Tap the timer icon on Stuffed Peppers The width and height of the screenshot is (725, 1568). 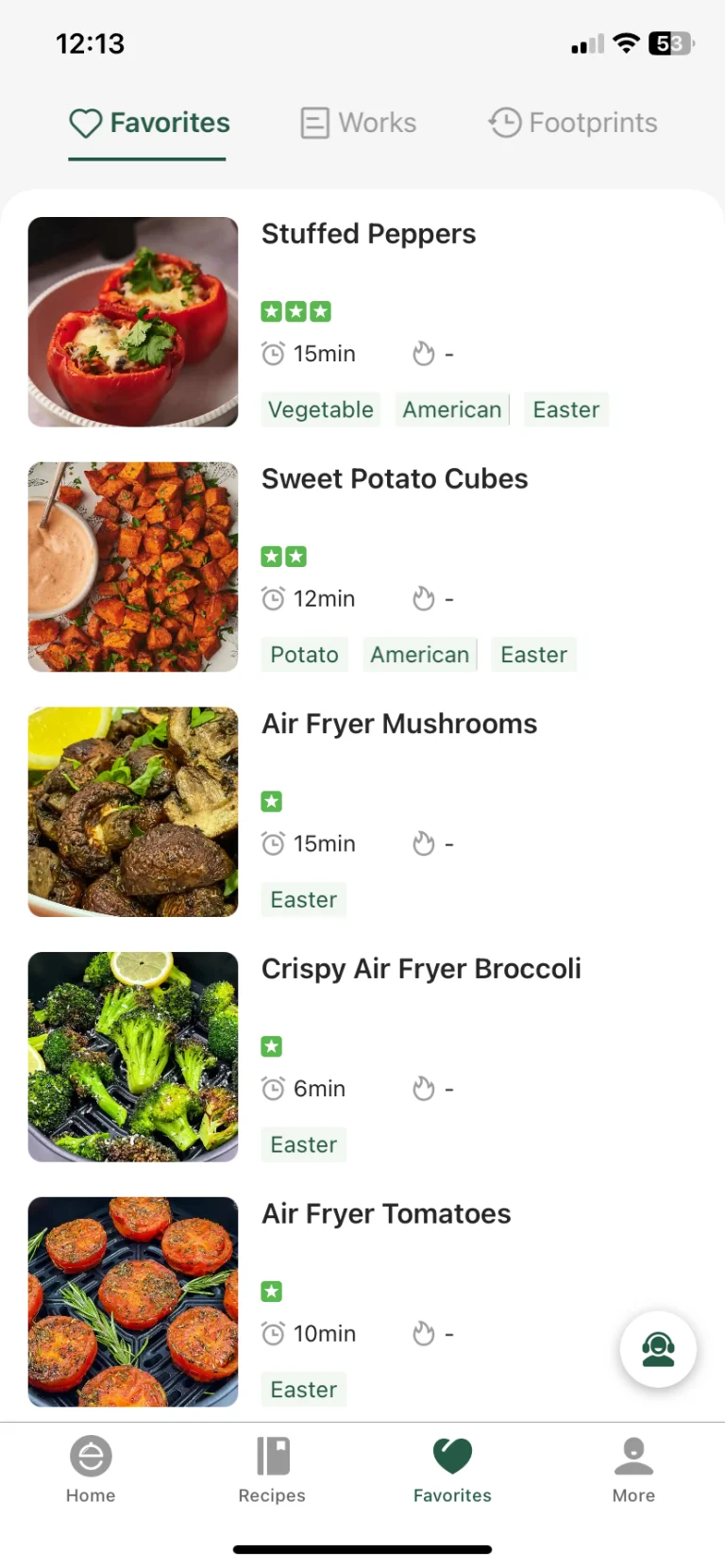273,353
